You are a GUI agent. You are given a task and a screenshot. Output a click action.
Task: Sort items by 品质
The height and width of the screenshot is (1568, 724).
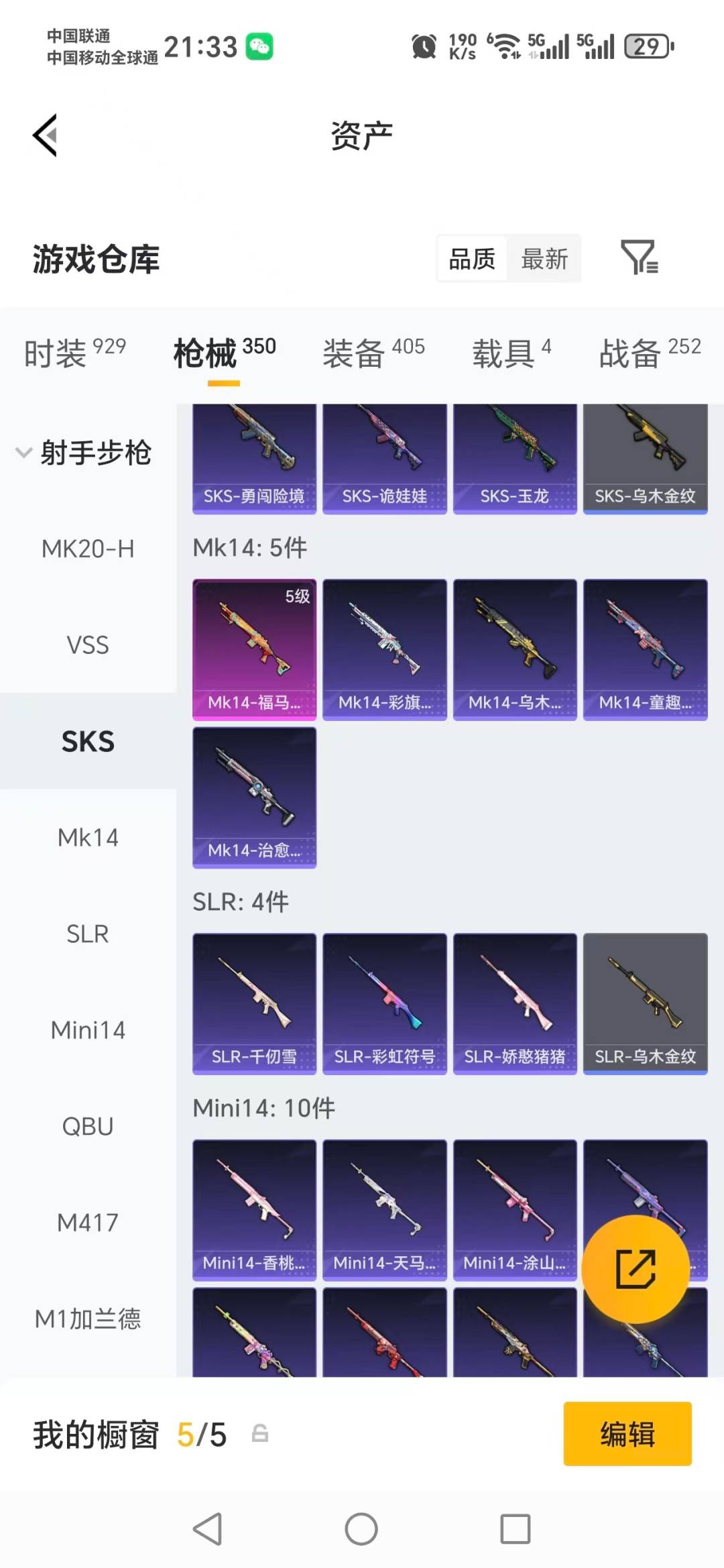[x=472, y=259]
